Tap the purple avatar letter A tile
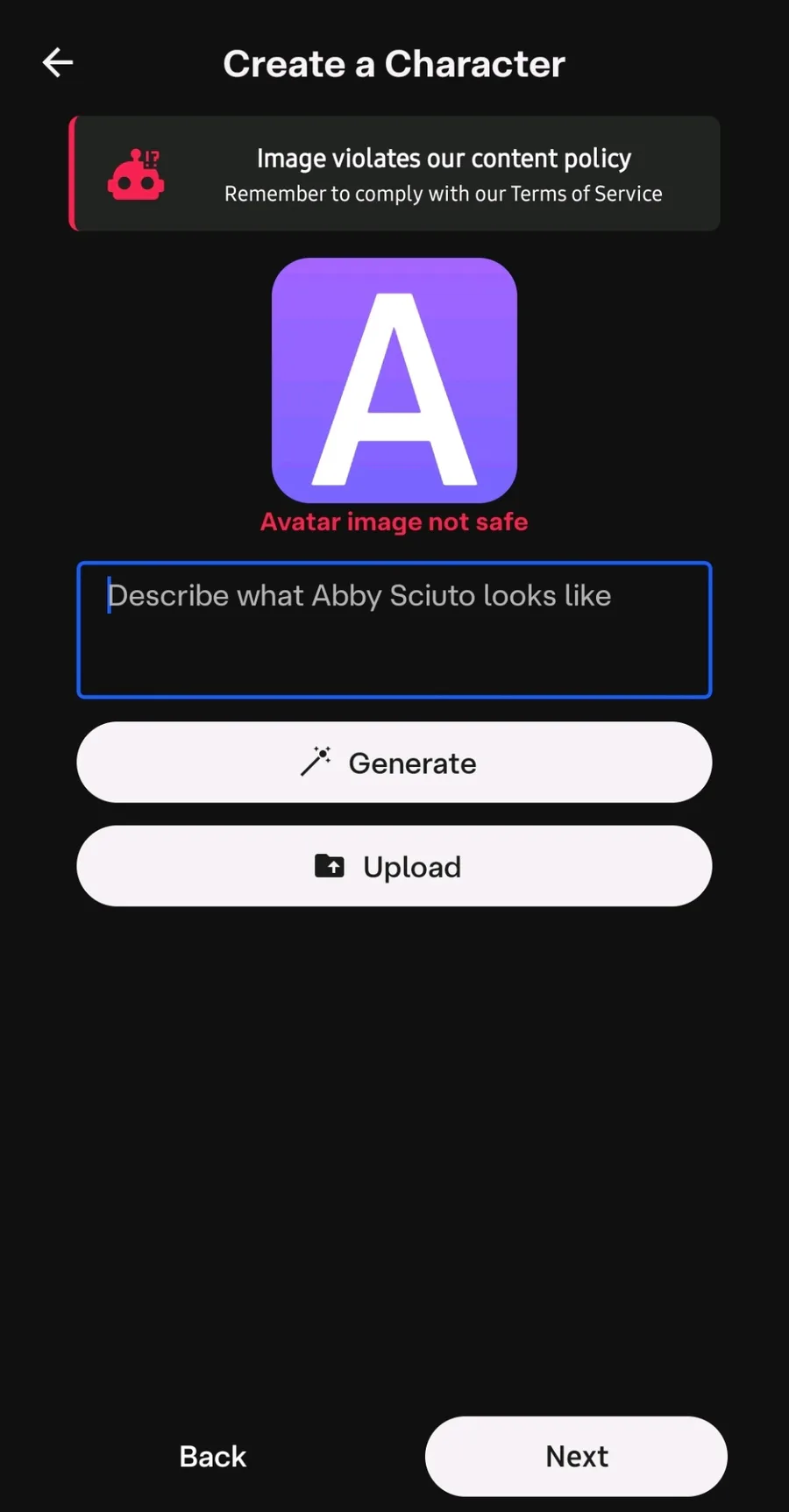This screenshot has height=1512, width=789. coord(394,380)
